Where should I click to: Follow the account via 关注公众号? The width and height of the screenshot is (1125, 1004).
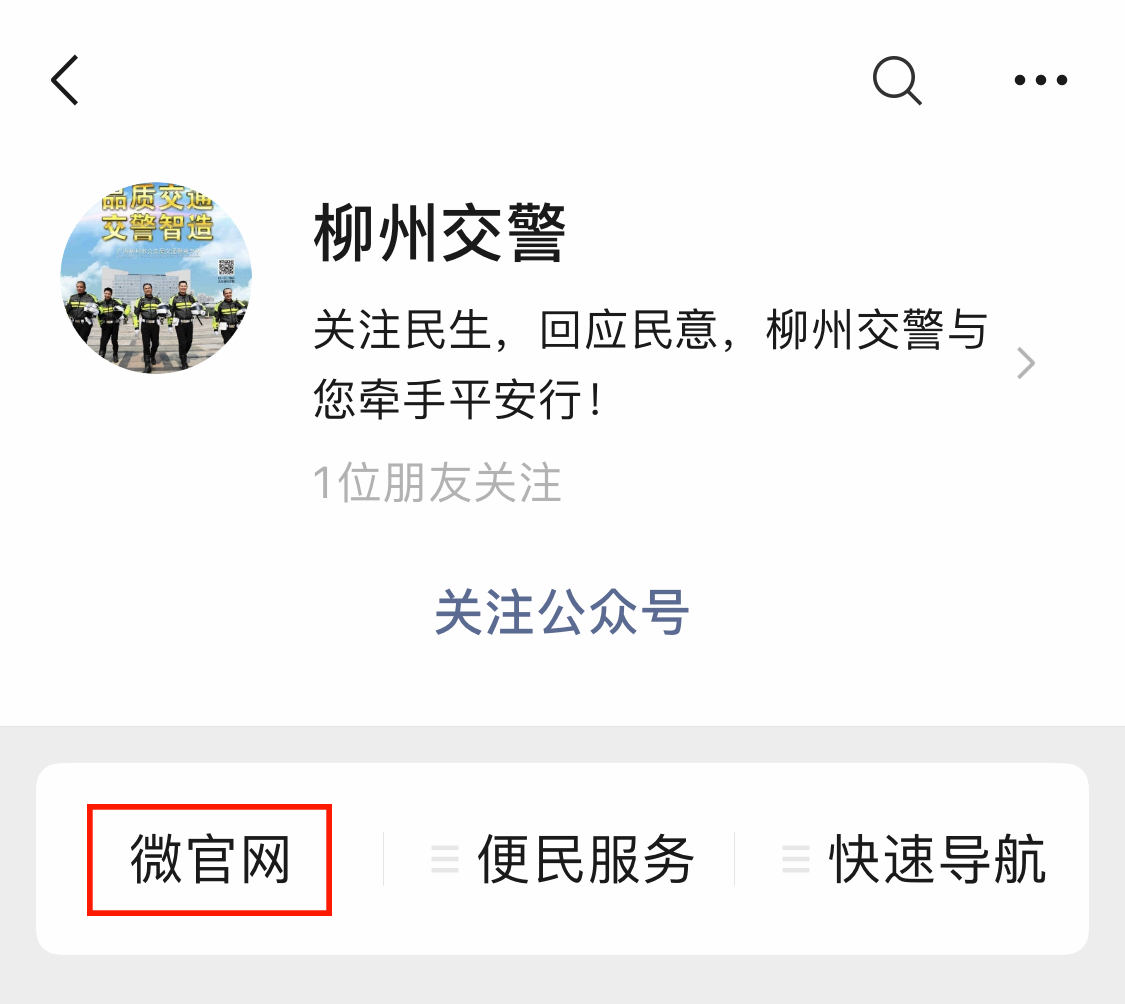[x=562, y=612]
